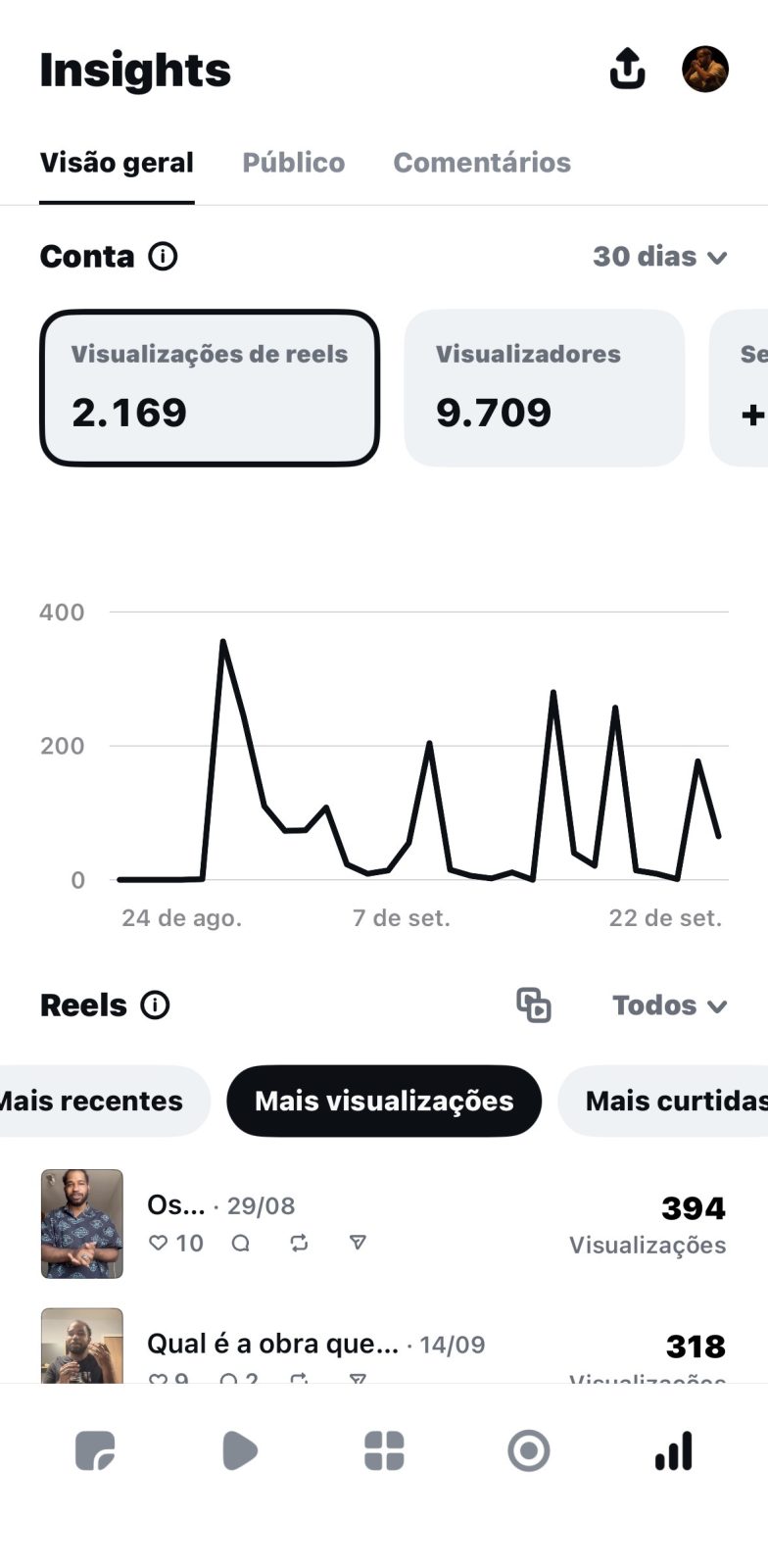Switch to the Comentários tab
This screenshot has width=768, height=1568.
tap(482, 163)
